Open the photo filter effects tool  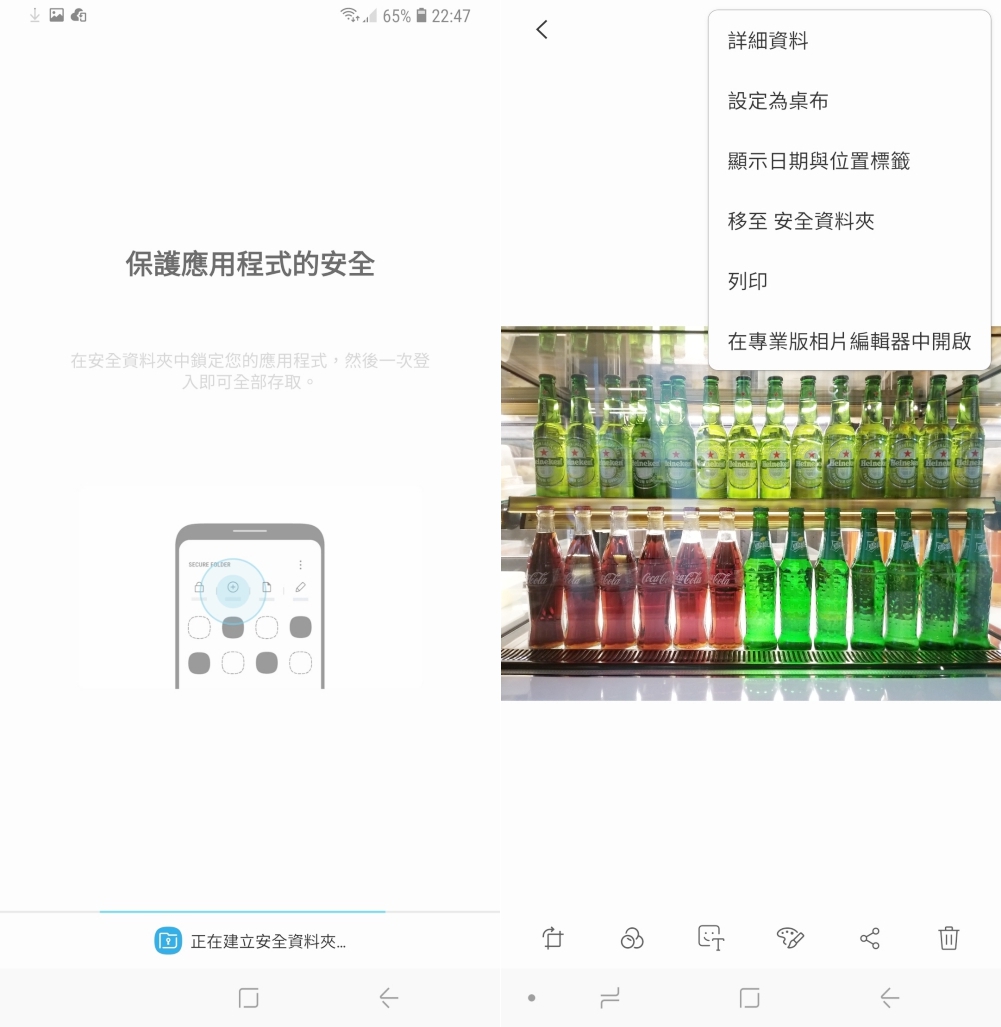tap(632, 937)
